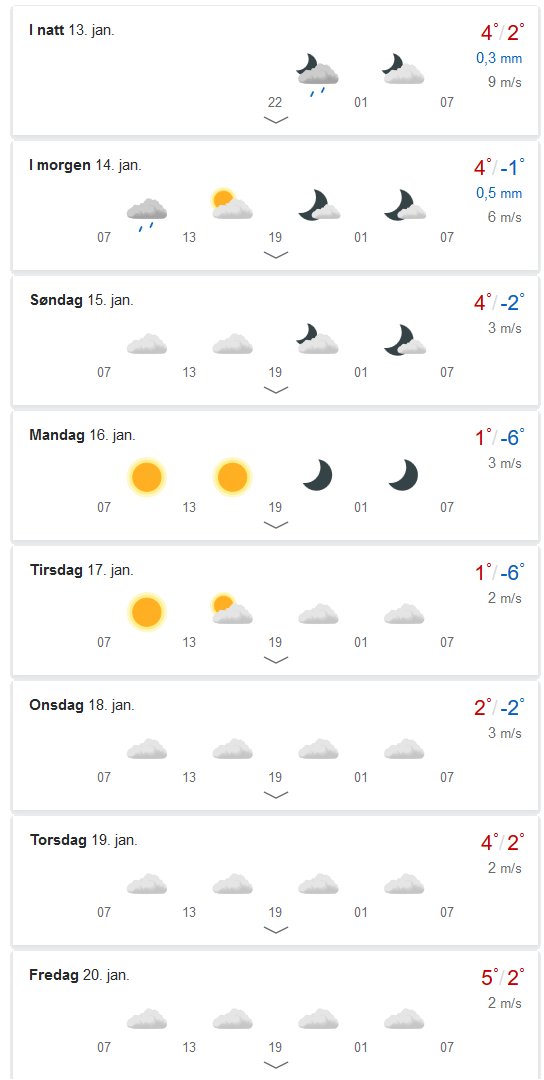The width and height of the screenshot is (544, 1080).
Task: Expand the Fredag 20. jan. forecast
Action: pos(275,1065)
